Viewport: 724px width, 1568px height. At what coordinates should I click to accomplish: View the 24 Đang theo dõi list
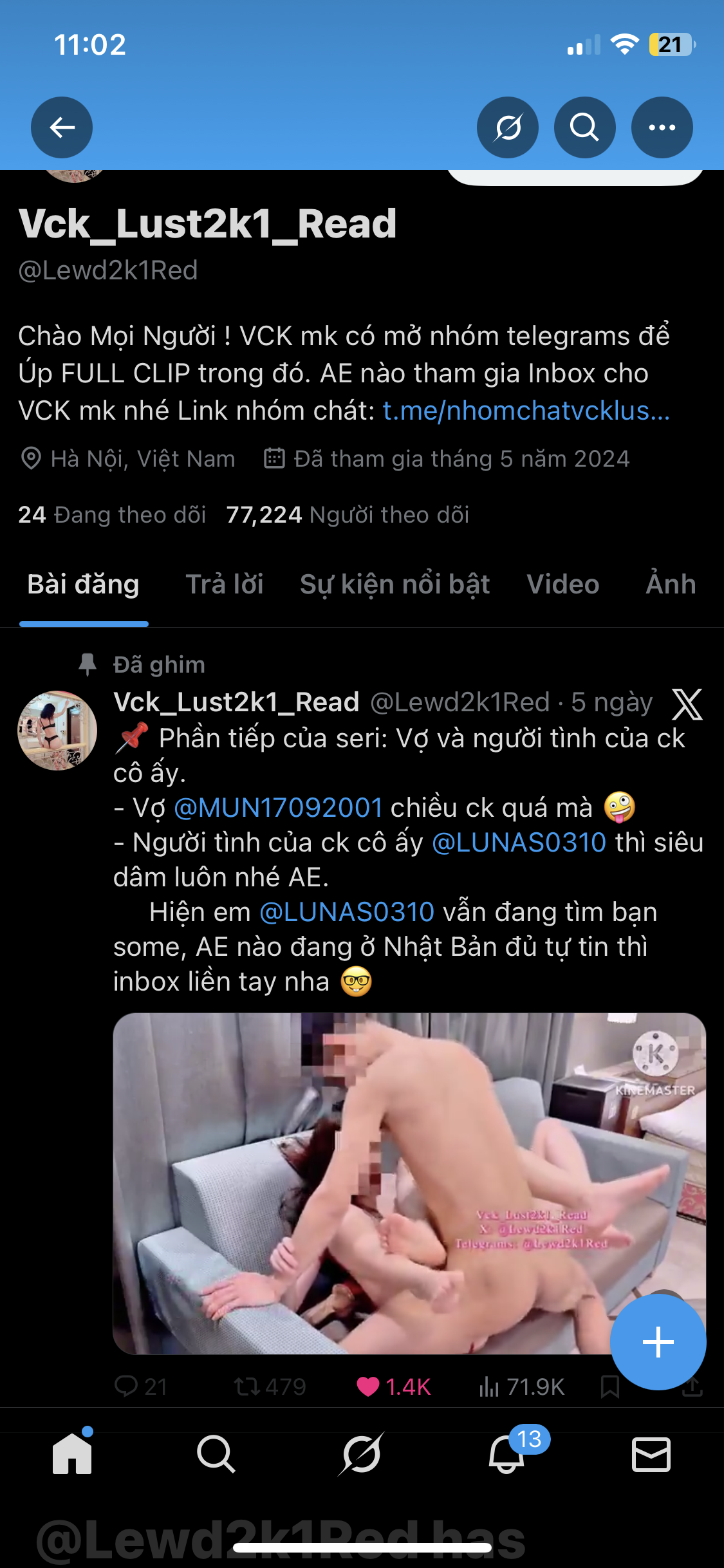coord(112,515)
